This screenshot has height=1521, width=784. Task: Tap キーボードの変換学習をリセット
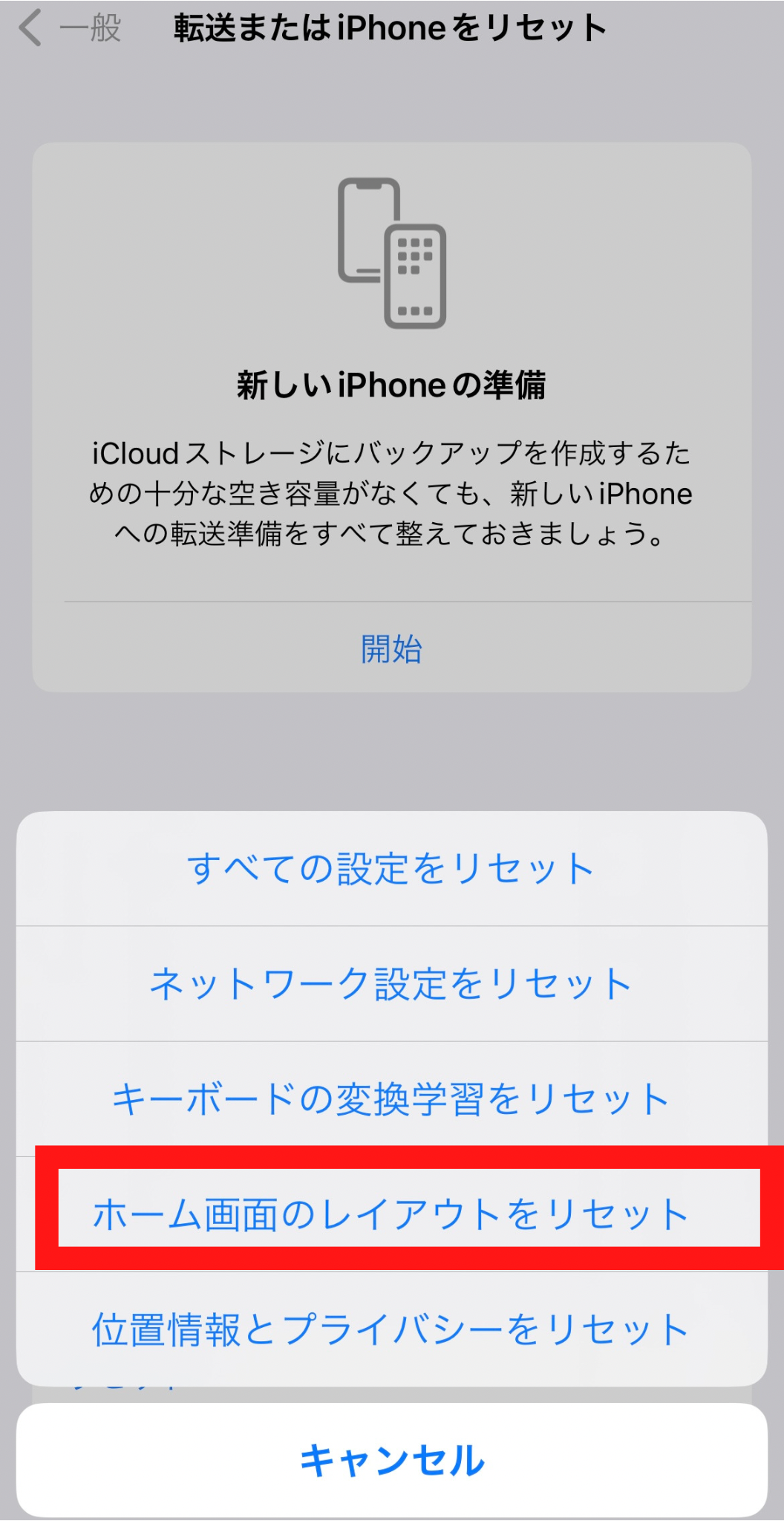[391, 1099]
